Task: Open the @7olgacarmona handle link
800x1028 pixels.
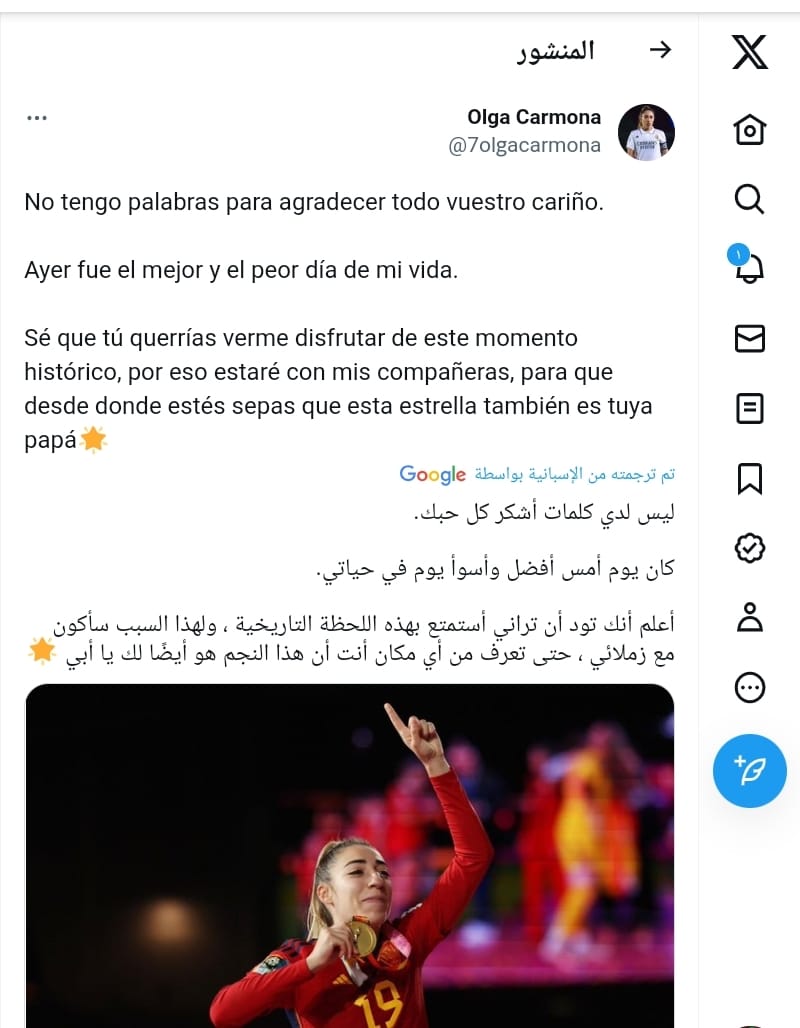Action: (x=524, y=146)
